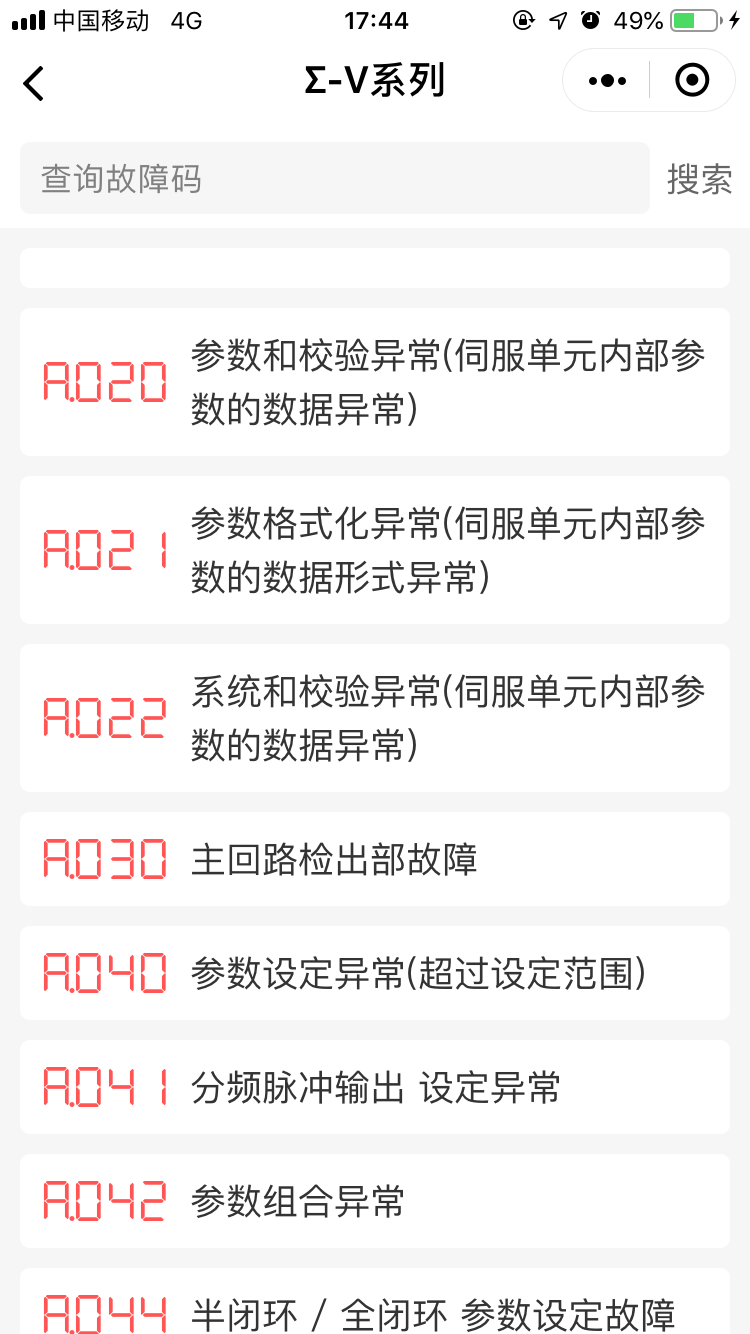Select A.040 参数设定异常 entry

coord(375,973)
